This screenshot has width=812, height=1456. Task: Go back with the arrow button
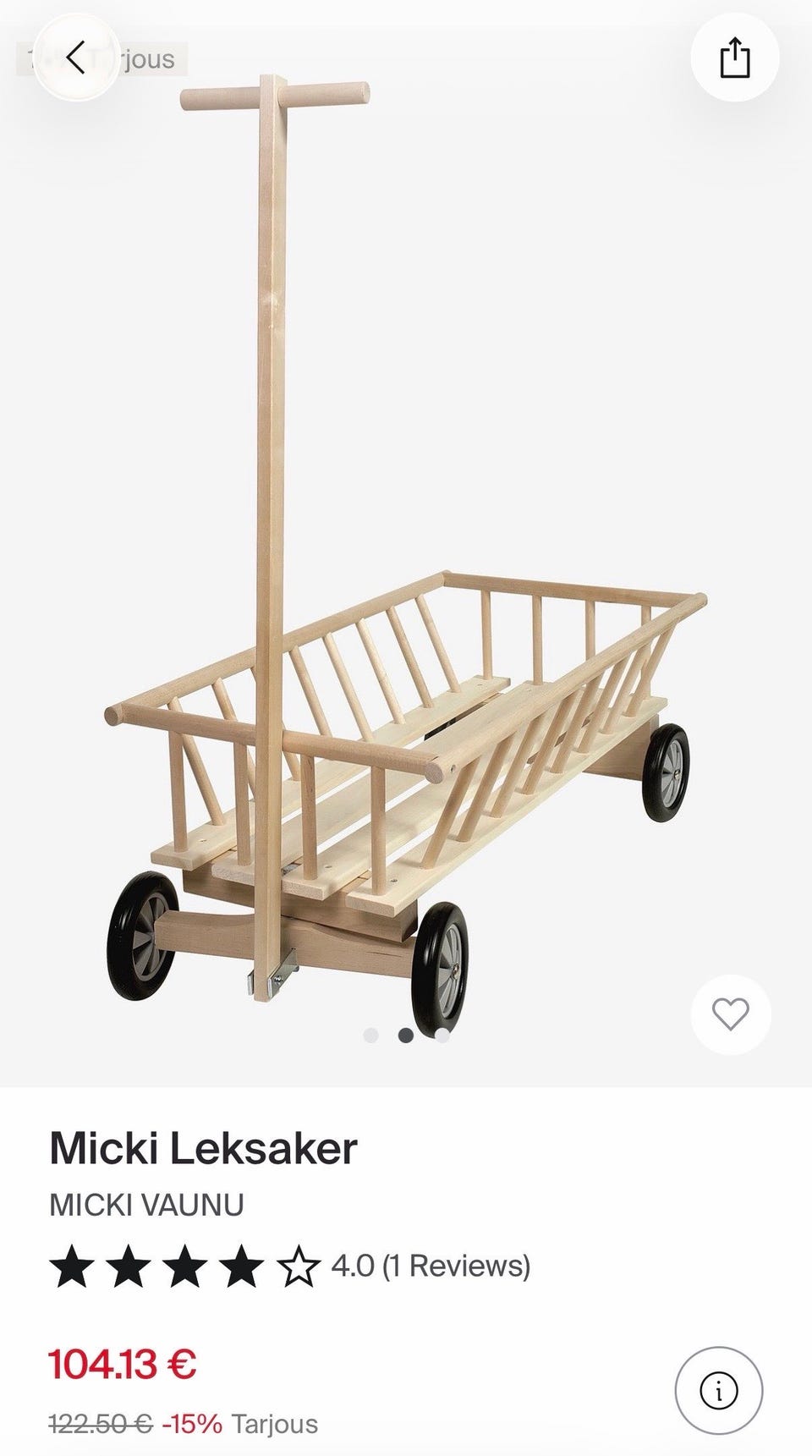click(x=76, y=58)
